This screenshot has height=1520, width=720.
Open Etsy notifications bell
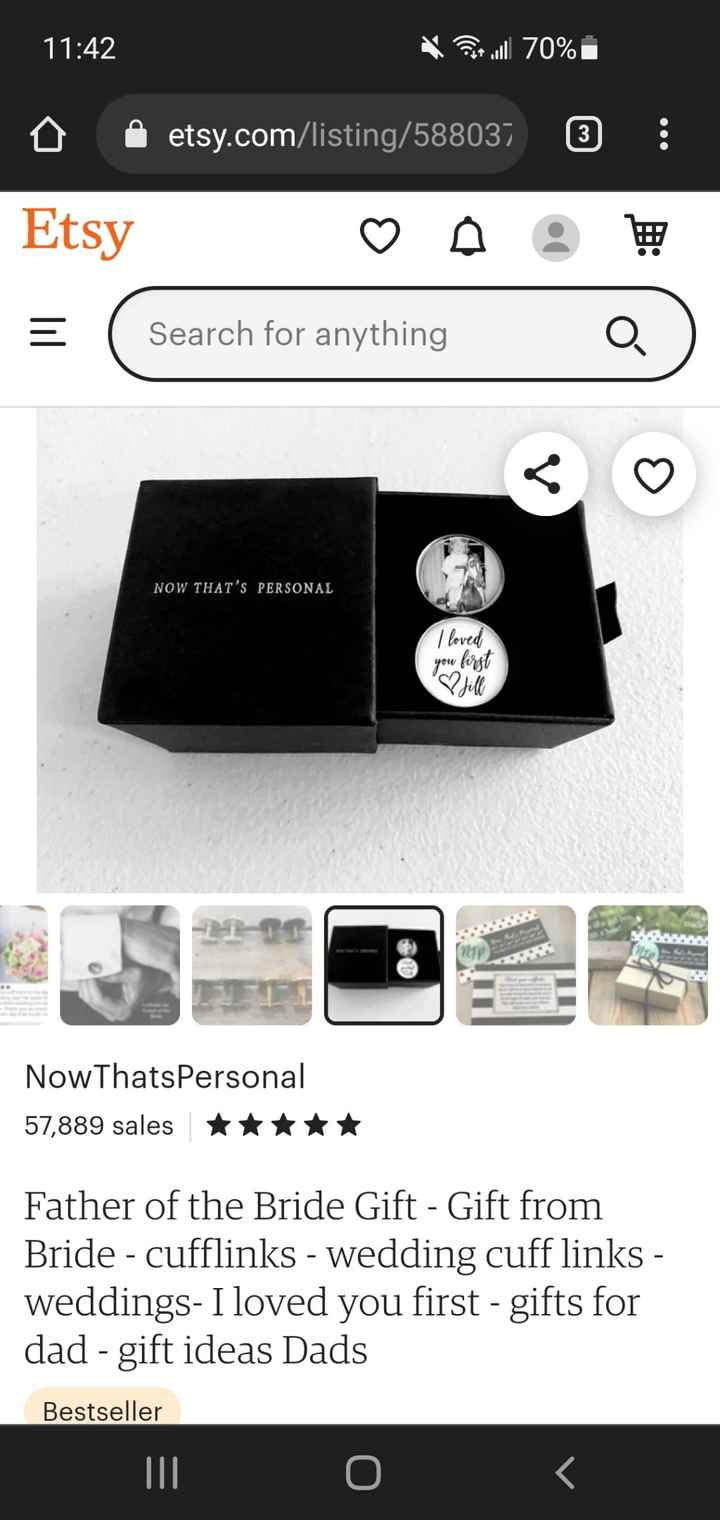(467, 237)
